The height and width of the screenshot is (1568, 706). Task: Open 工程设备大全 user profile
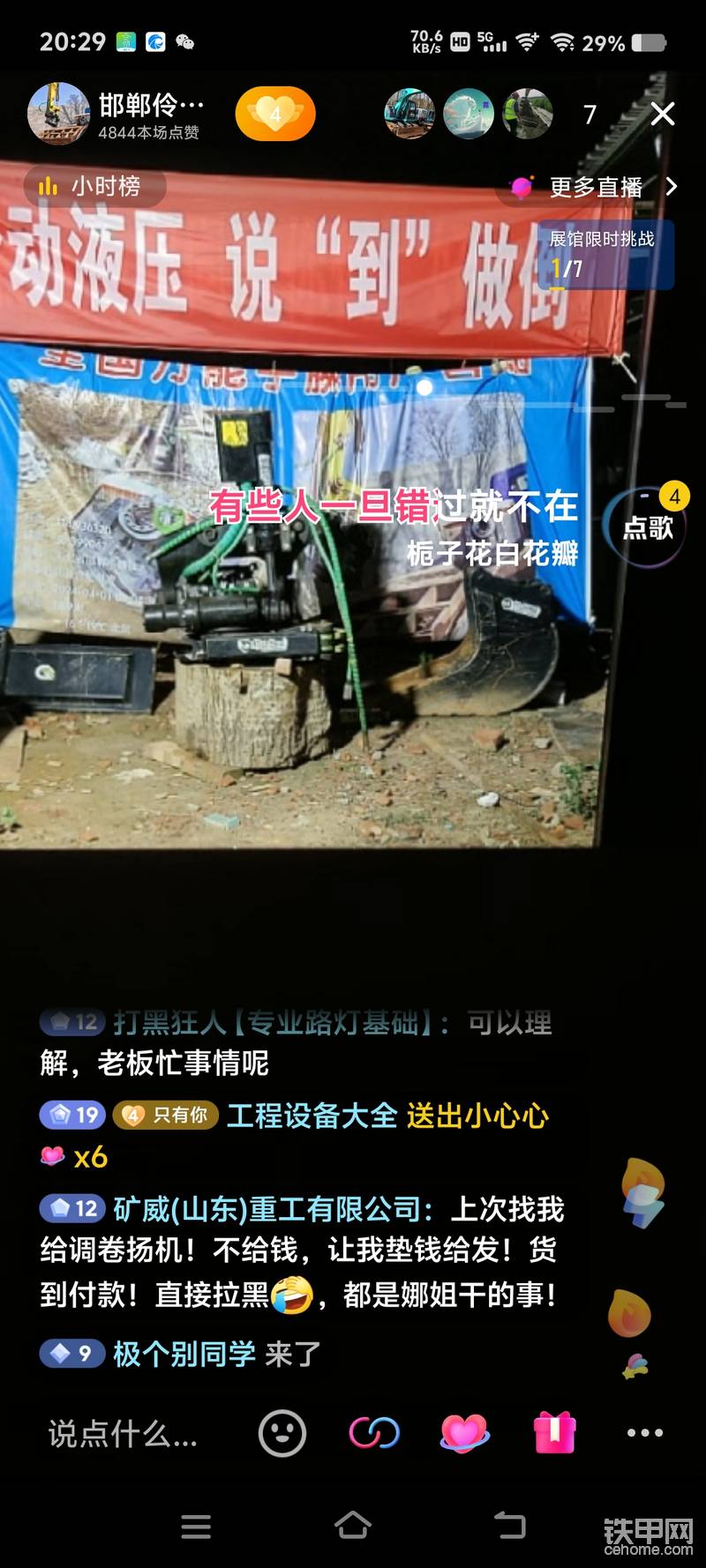[312, 1116]
